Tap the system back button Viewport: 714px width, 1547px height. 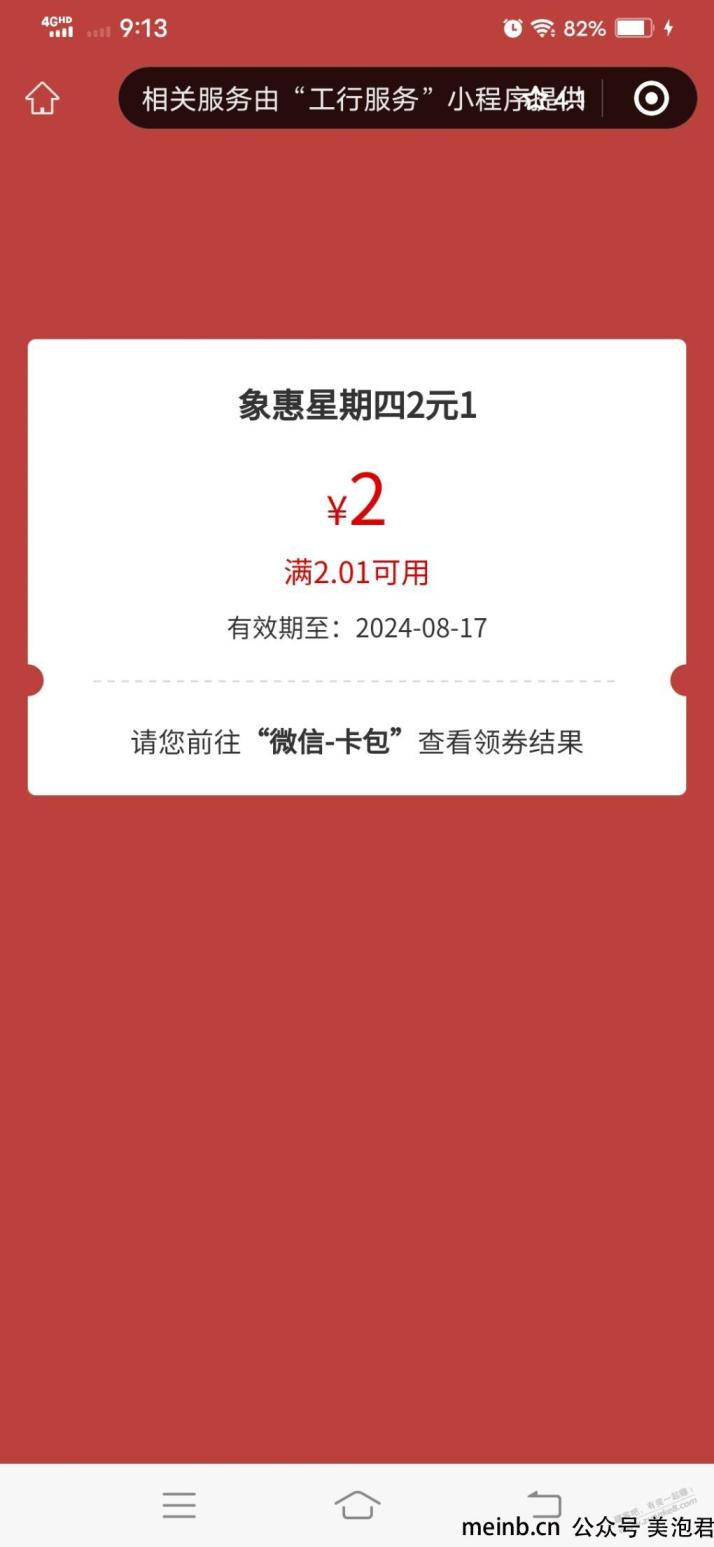pos(544,1503)
